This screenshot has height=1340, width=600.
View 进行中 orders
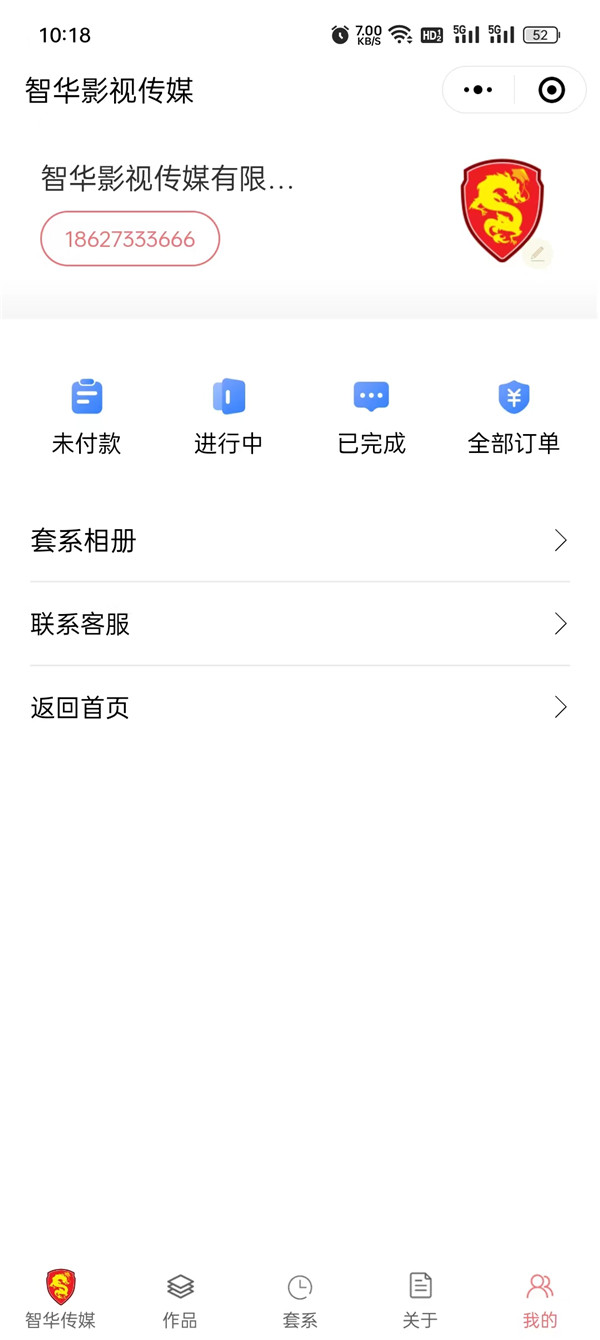pyautogui.click(x=228, y=417)
